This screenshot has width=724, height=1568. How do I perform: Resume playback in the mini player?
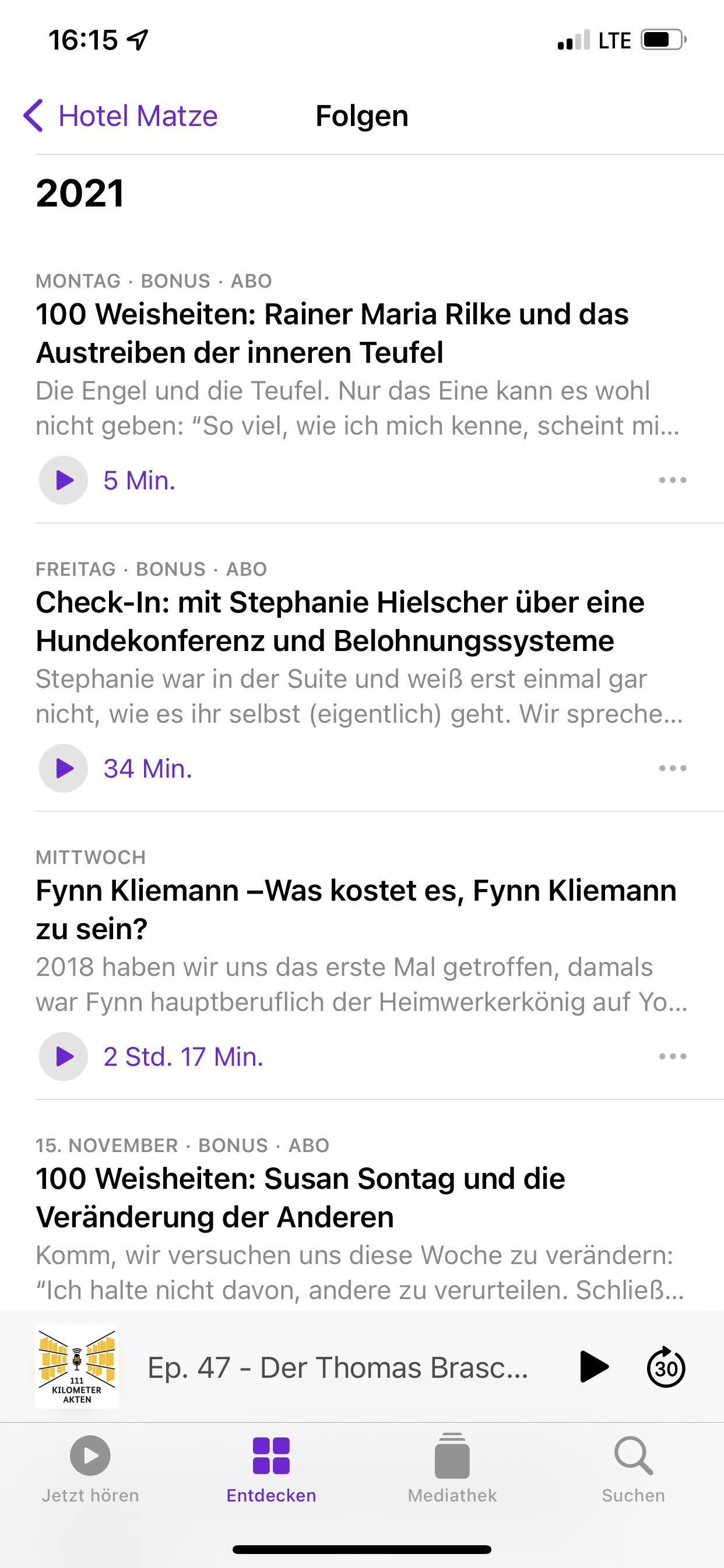click(x=594, y=1367)
